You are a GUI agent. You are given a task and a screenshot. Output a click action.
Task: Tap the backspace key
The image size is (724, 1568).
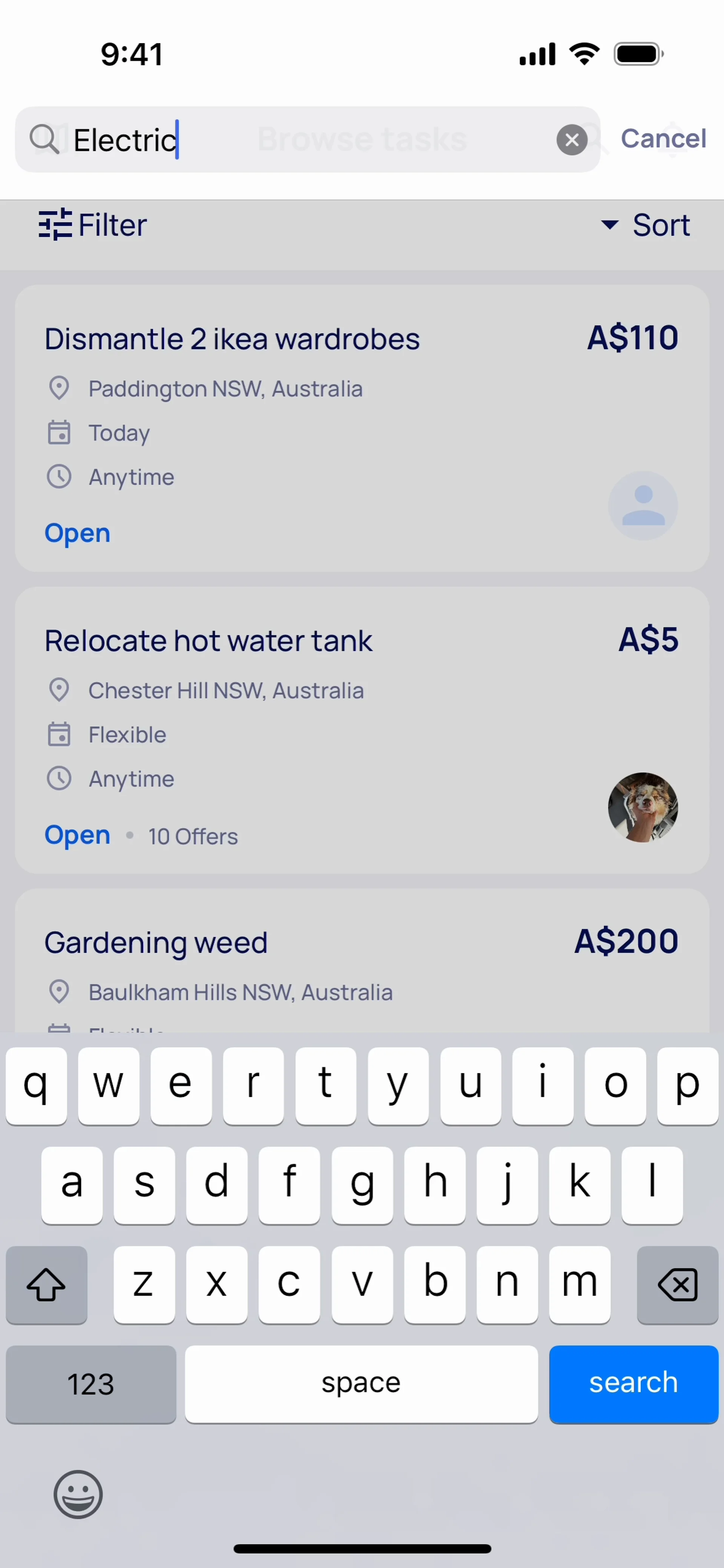pyautogui.click(x=677, y=1284)
